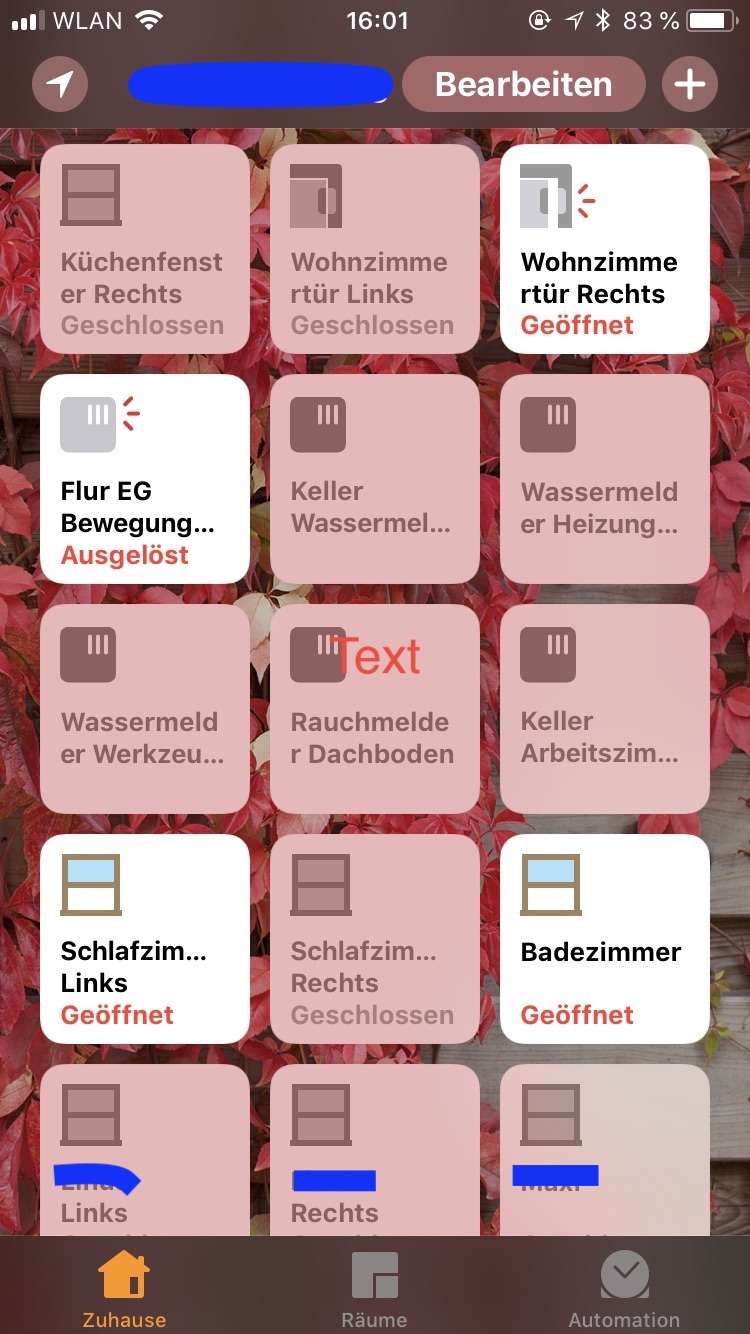Image resolution: width=750 pixels, height=1334 pixels.
Task: Select the Keller Wassermelder tile
Action: point(374,479)
